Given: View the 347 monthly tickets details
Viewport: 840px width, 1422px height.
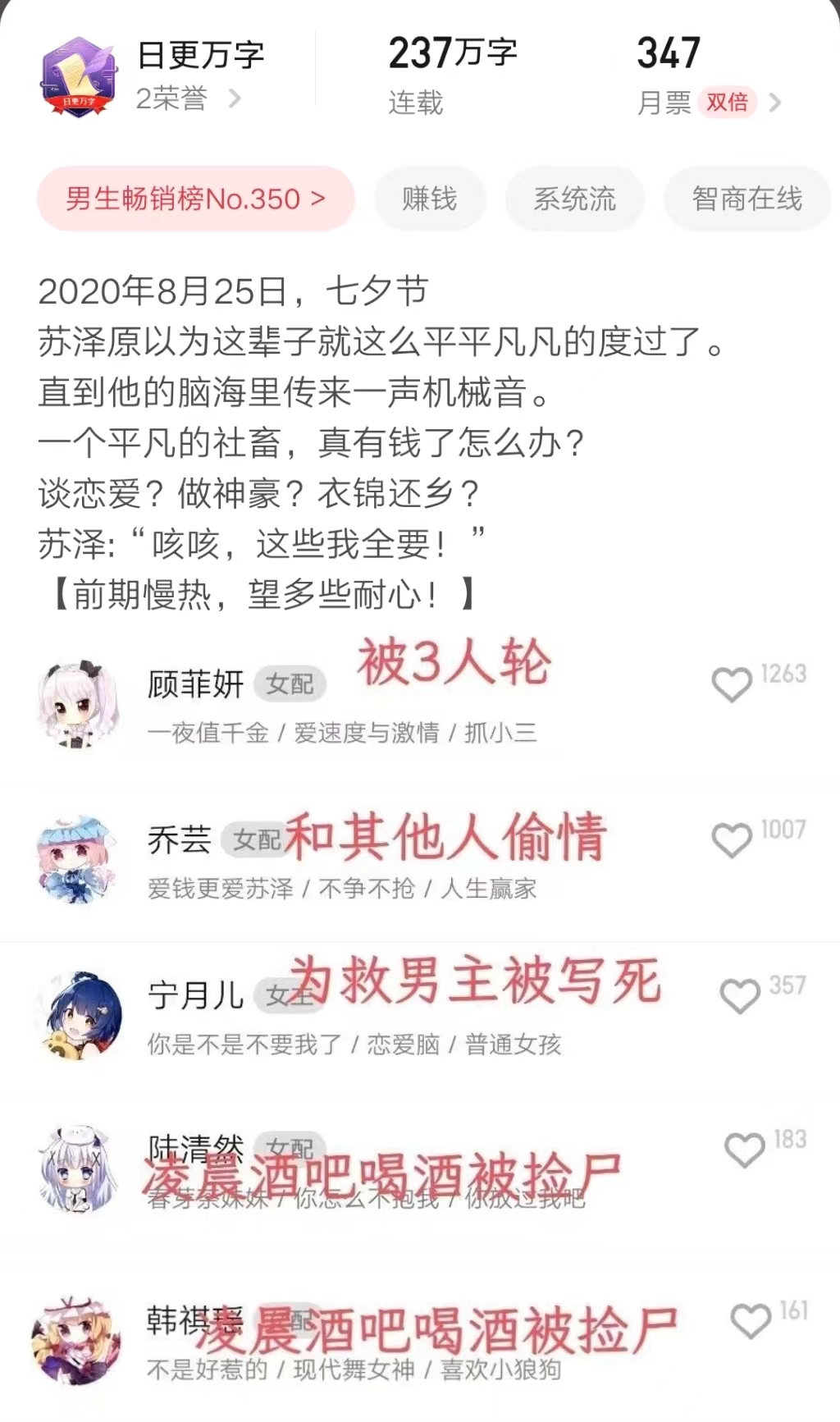Looking at the screenshot, I should tap(707, 76).
